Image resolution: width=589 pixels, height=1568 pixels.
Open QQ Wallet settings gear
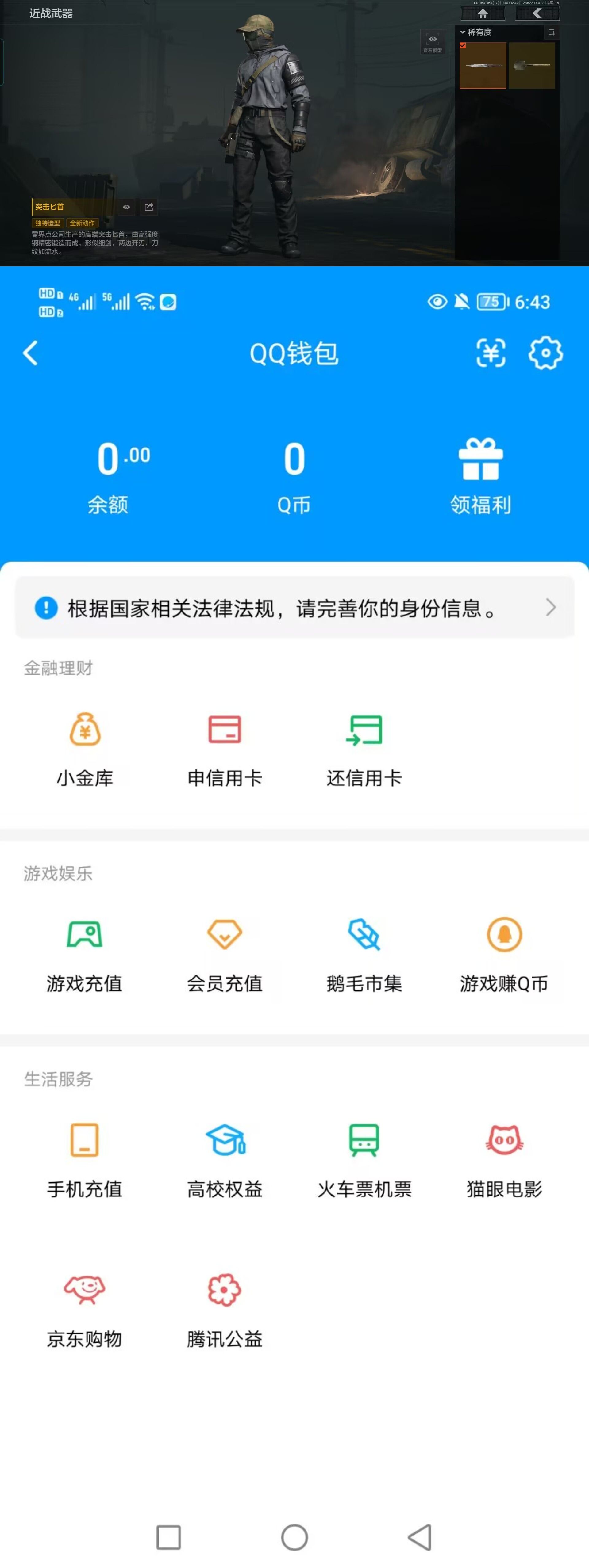point(545,354)
